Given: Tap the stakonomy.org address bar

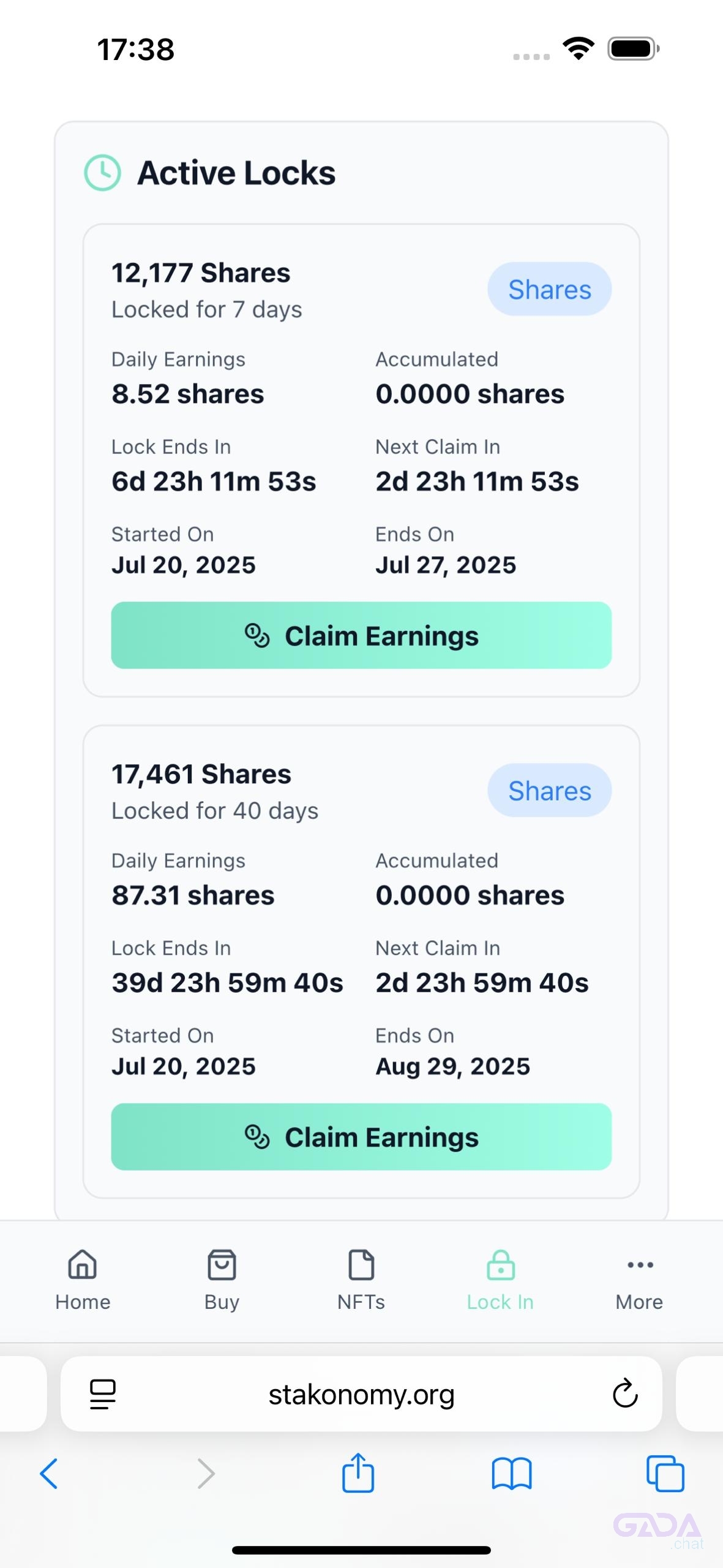Looking at the screenshot, I should (361, 1395).
